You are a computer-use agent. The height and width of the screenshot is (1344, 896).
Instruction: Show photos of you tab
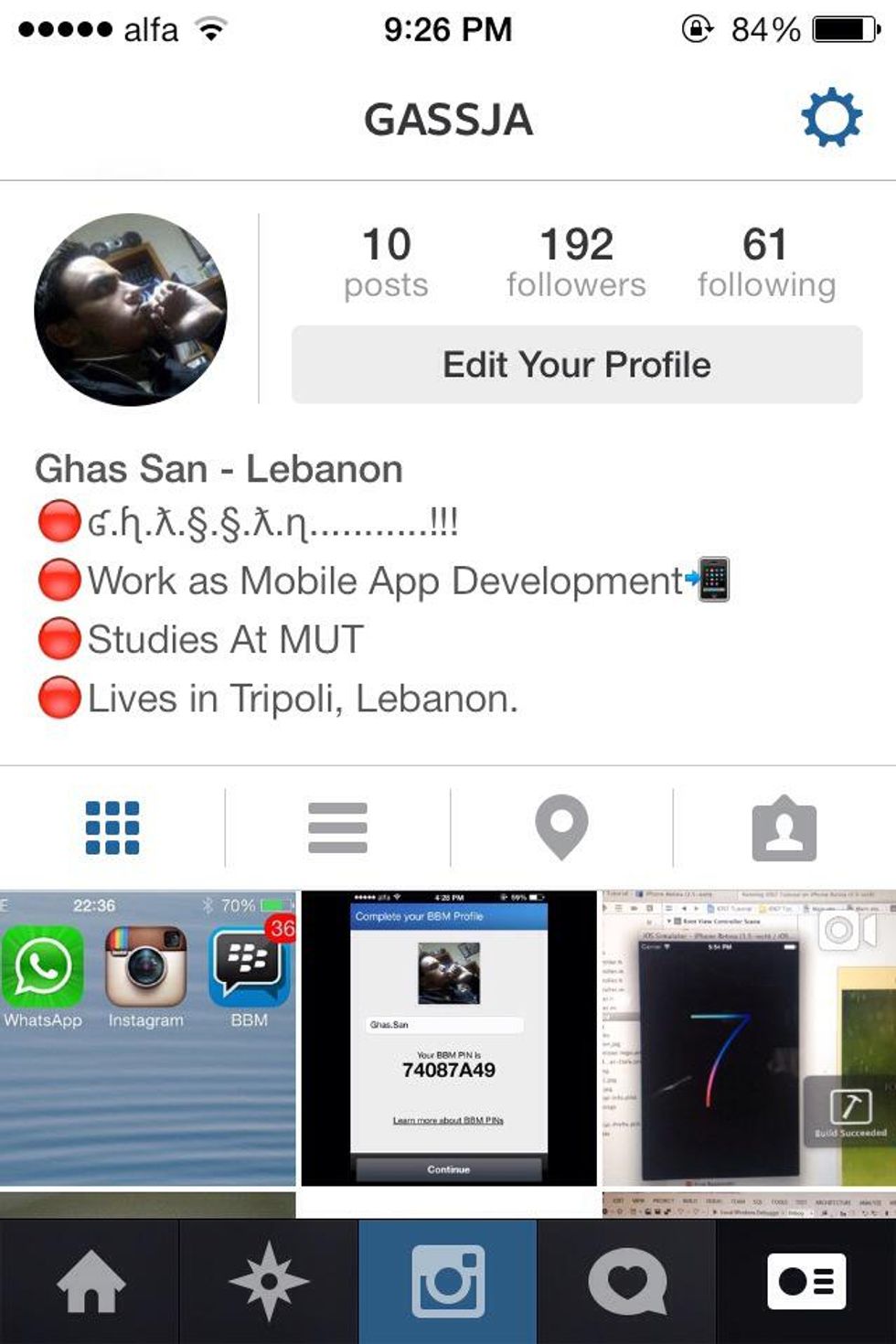coord(784,829)
